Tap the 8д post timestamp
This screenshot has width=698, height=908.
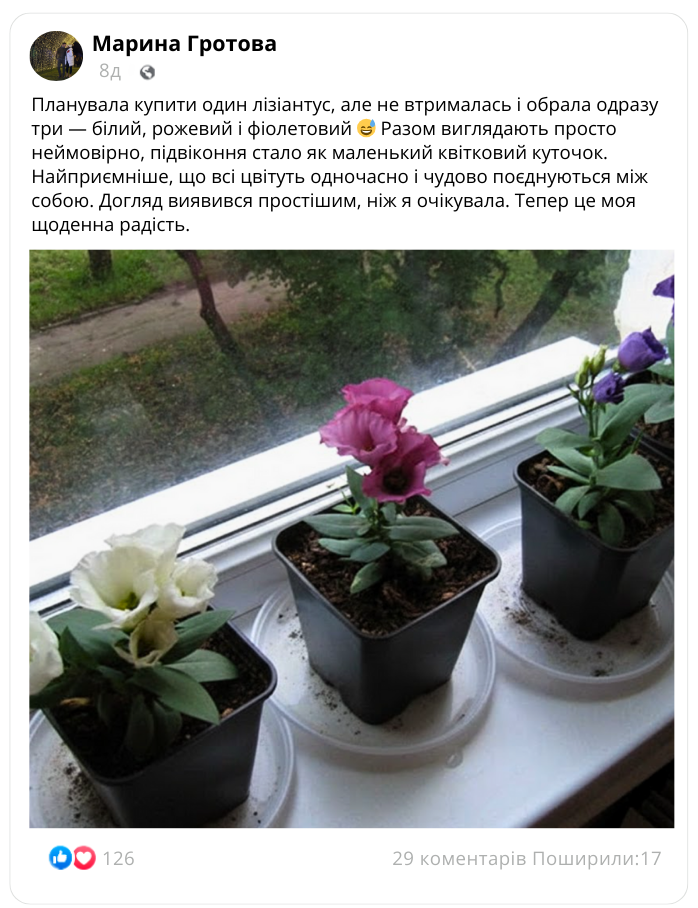coord(110,72)
